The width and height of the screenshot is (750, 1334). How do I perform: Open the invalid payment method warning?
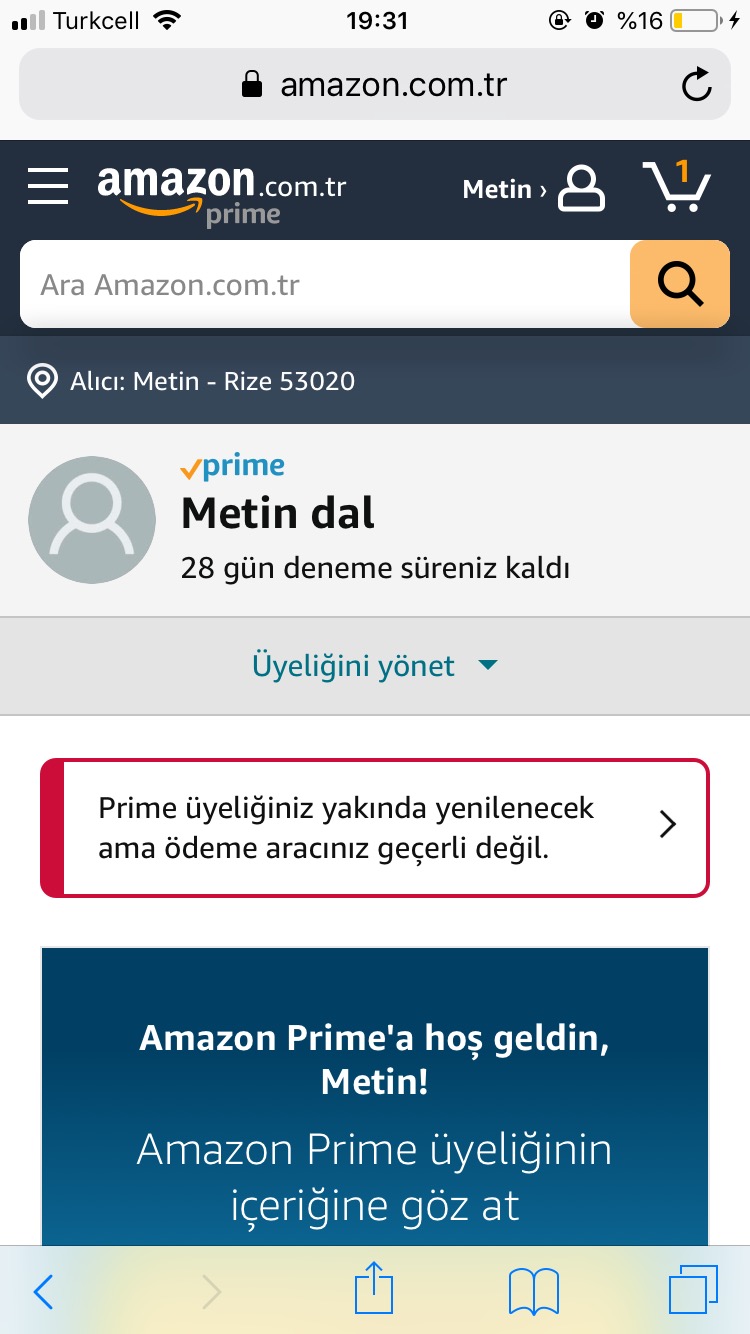click(x=375, y=828)
